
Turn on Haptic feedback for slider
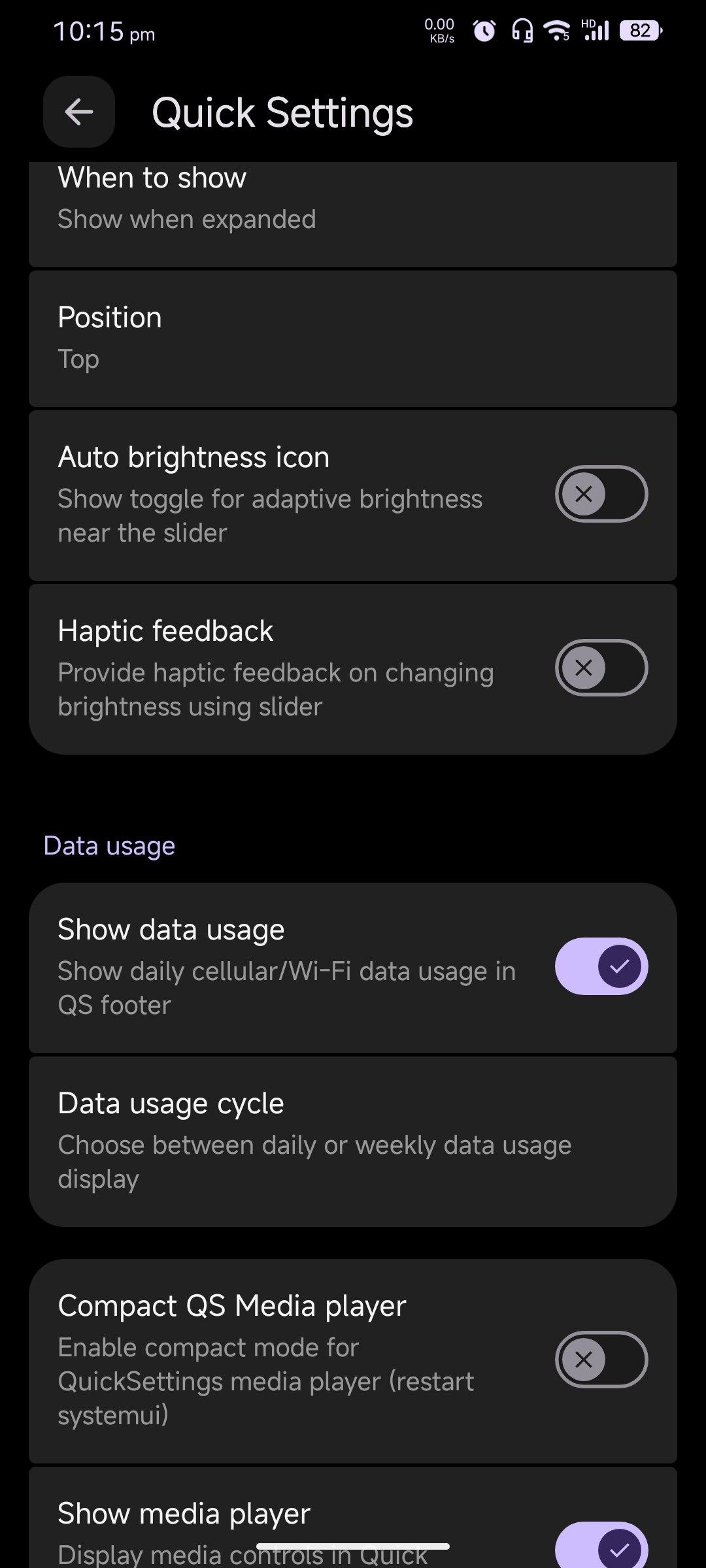pos(601,668)
